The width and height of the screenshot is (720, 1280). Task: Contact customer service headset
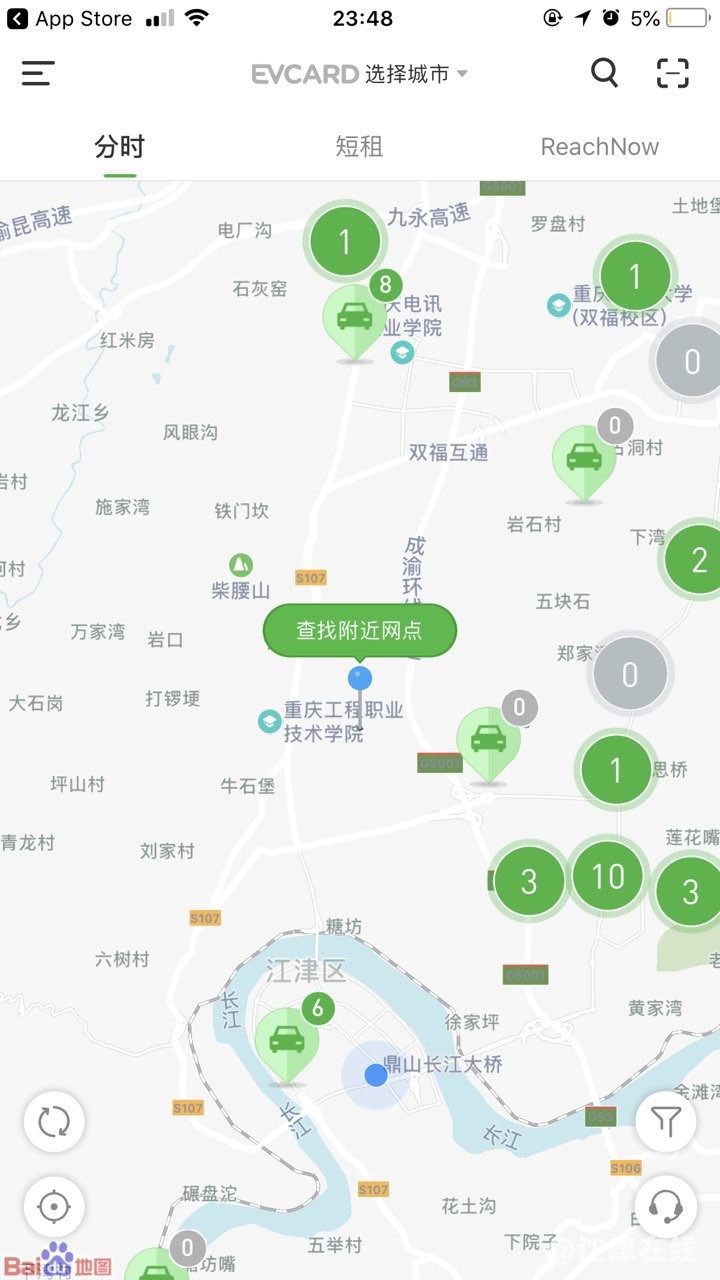(x=665, y=1207)
